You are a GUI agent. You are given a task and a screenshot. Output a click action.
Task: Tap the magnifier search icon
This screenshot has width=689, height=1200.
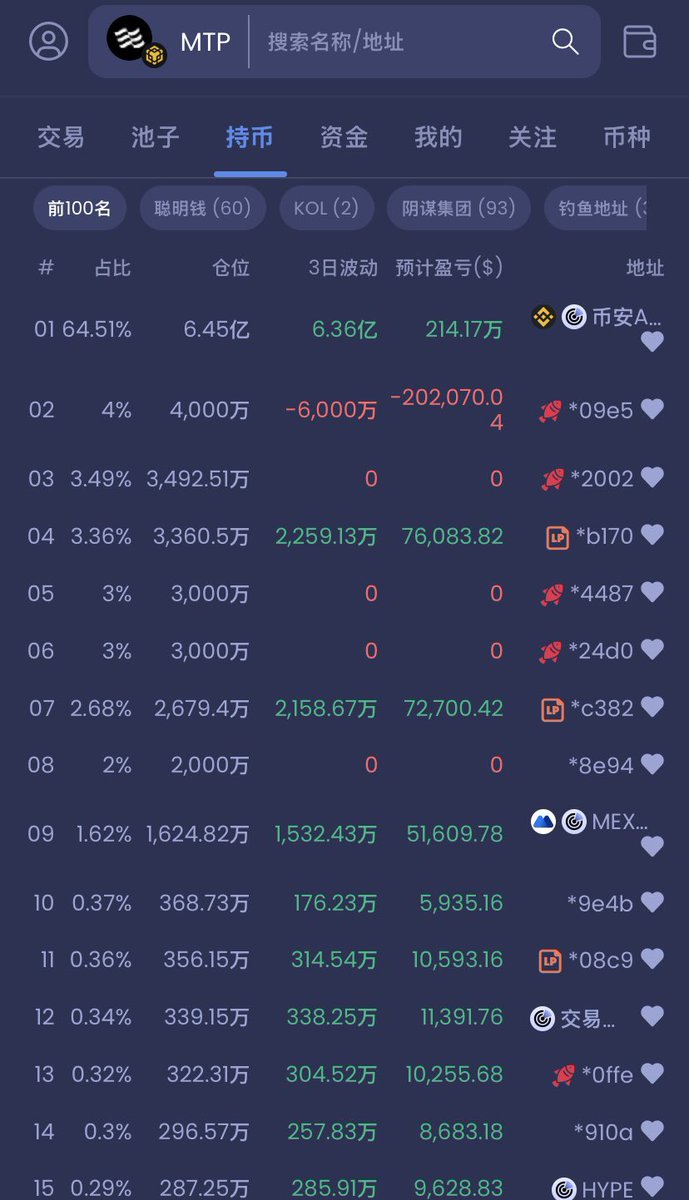point(565,42)
